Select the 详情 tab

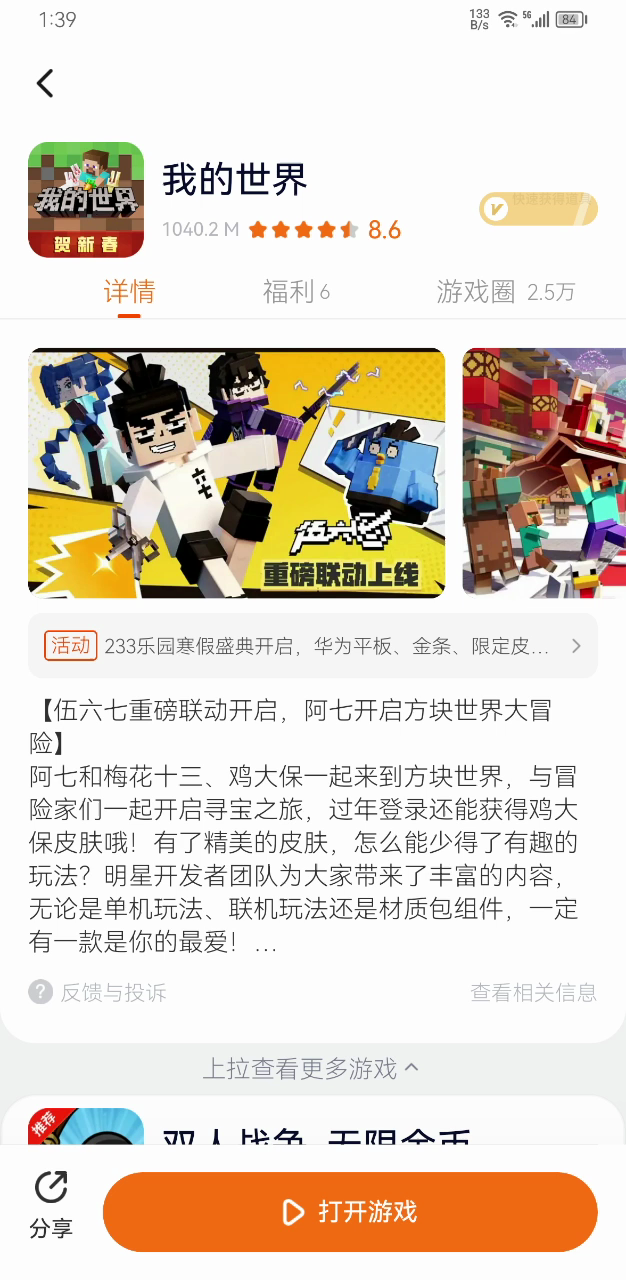[129, 292]
